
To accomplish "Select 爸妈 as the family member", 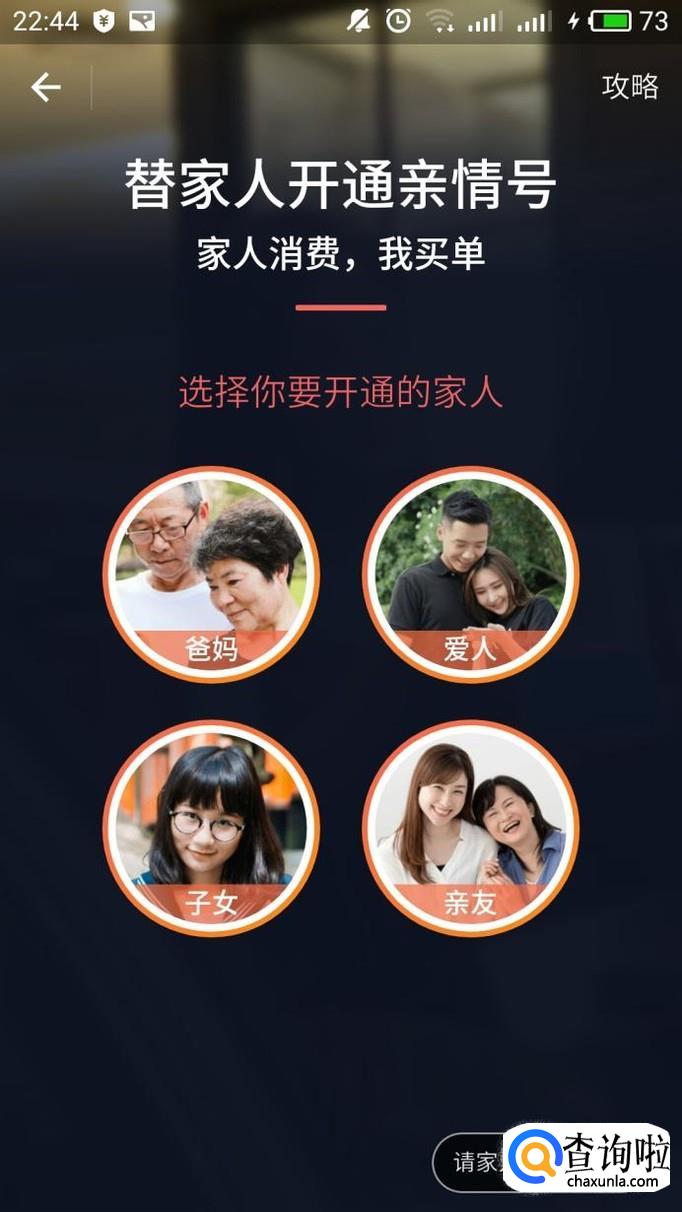I will coord(211,575).
